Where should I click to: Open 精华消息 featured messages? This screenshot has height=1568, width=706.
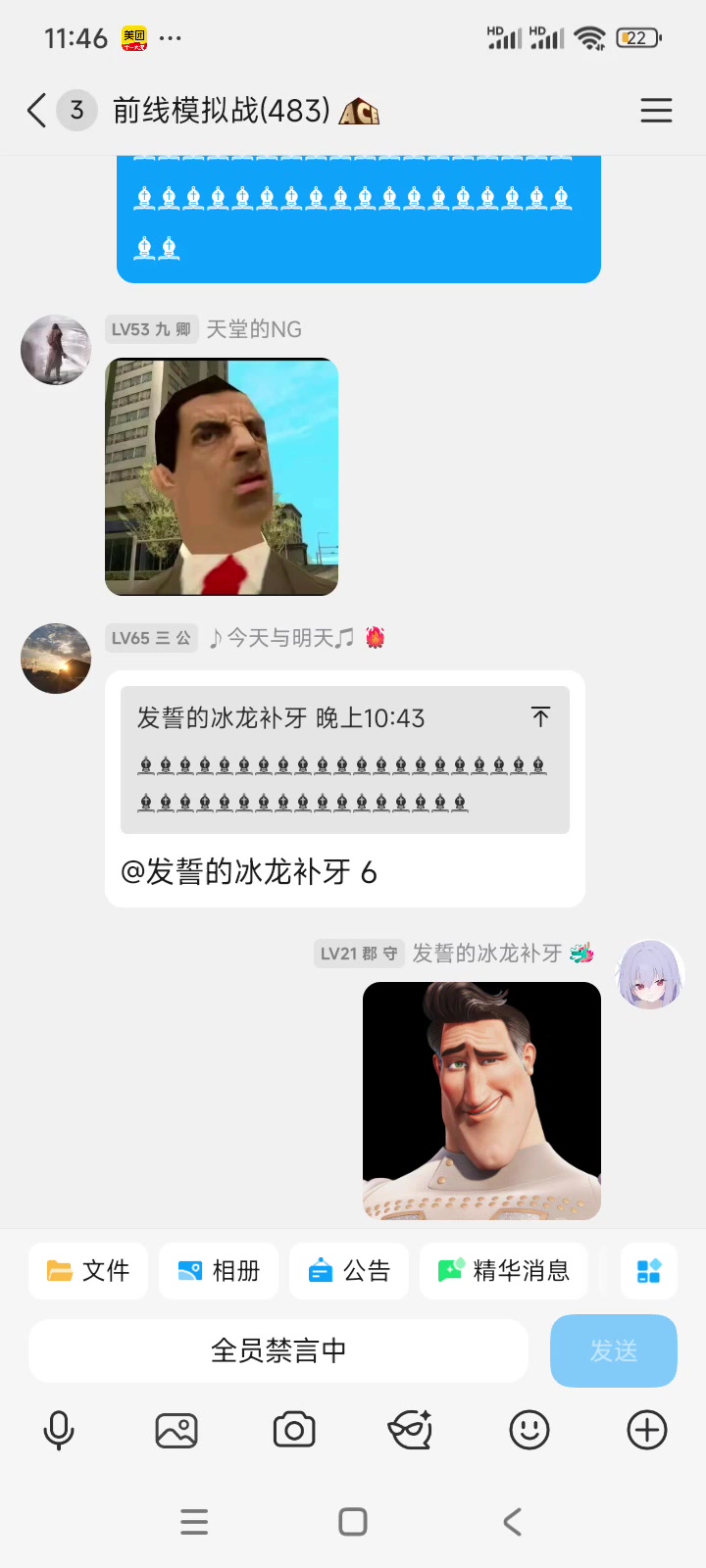504,1271
